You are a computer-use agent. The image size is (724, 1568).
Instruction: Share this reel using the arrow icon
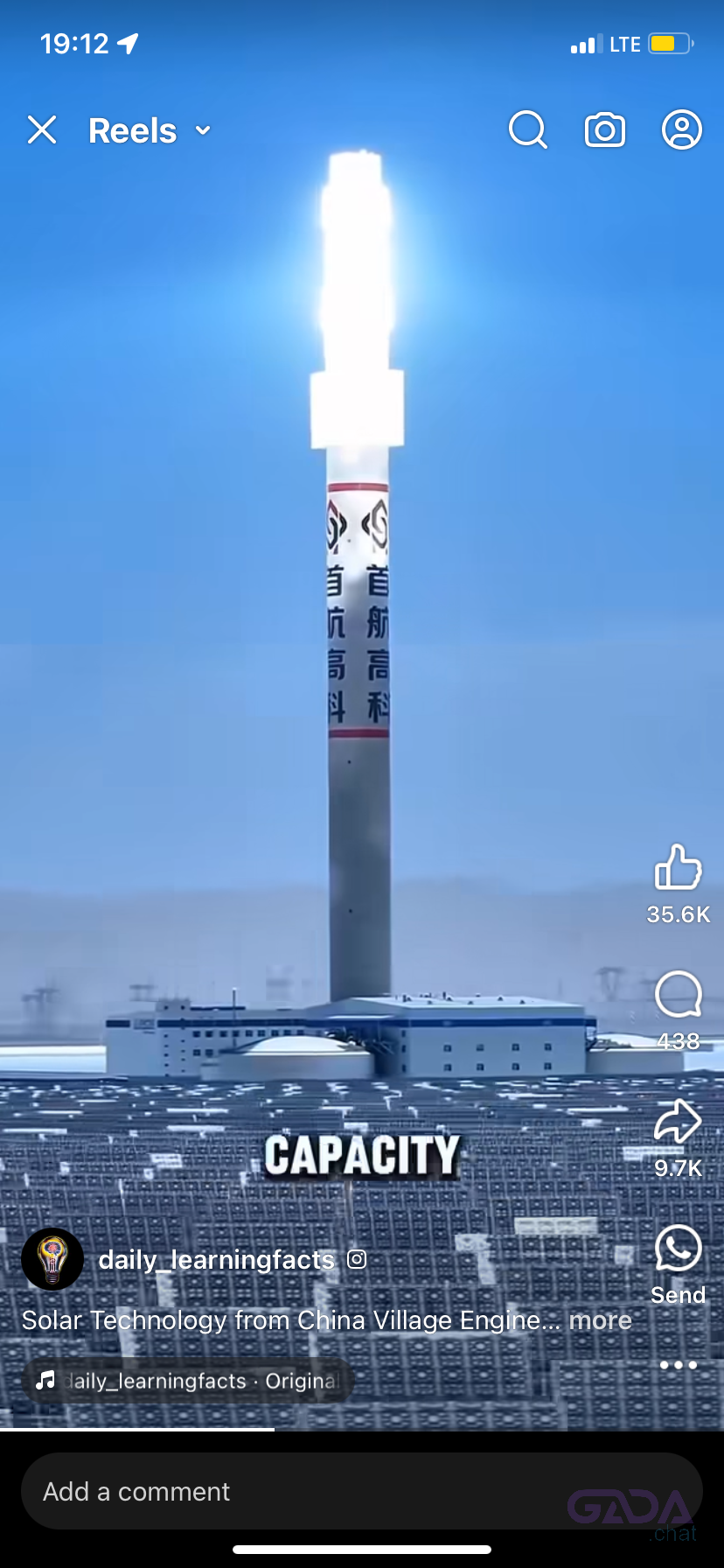click(678, 1122)
